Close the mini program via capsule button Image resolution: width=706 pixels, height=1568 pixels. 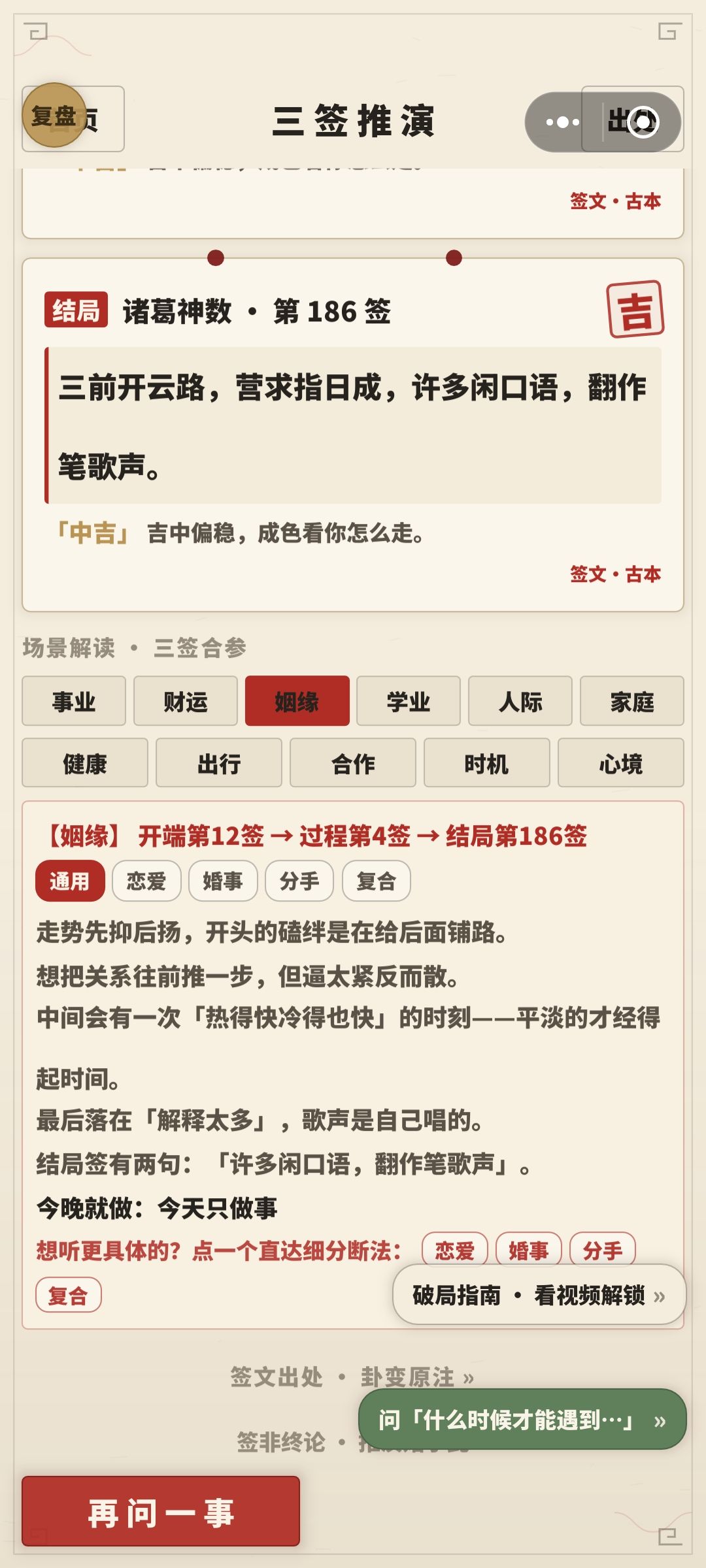[x=643, y=122]
